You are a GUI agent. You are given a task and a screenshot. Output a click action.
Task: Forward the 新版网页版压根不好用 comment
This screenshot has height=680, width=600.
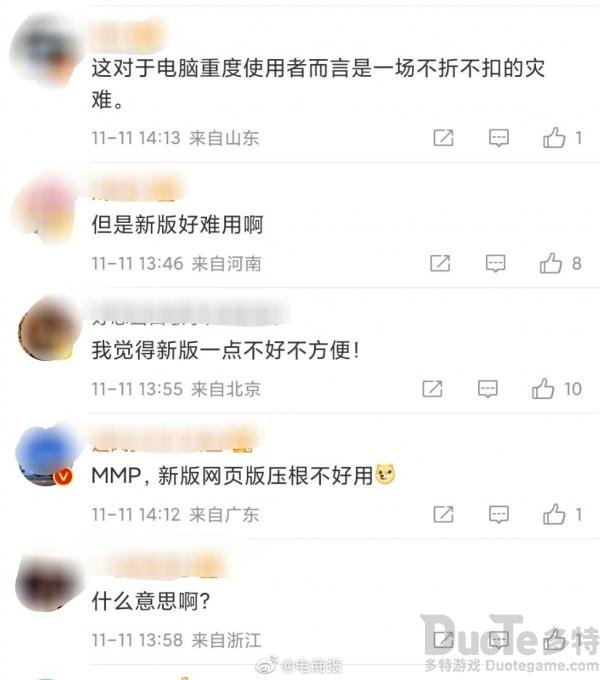click(443, 515)
